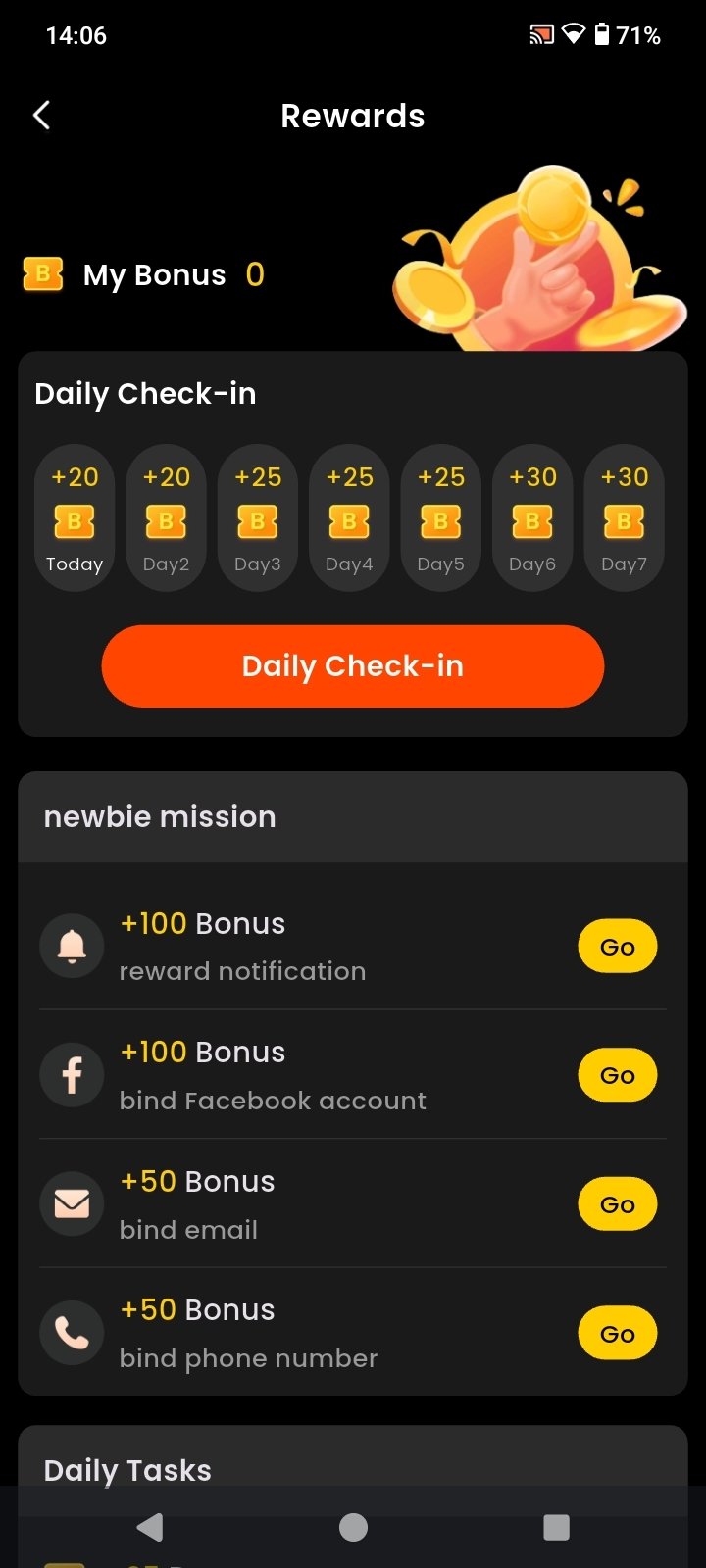Tap Go to bind email
Image resolution: width=706 pixels, height=1568 pixels.
[x=617, y=1204]
